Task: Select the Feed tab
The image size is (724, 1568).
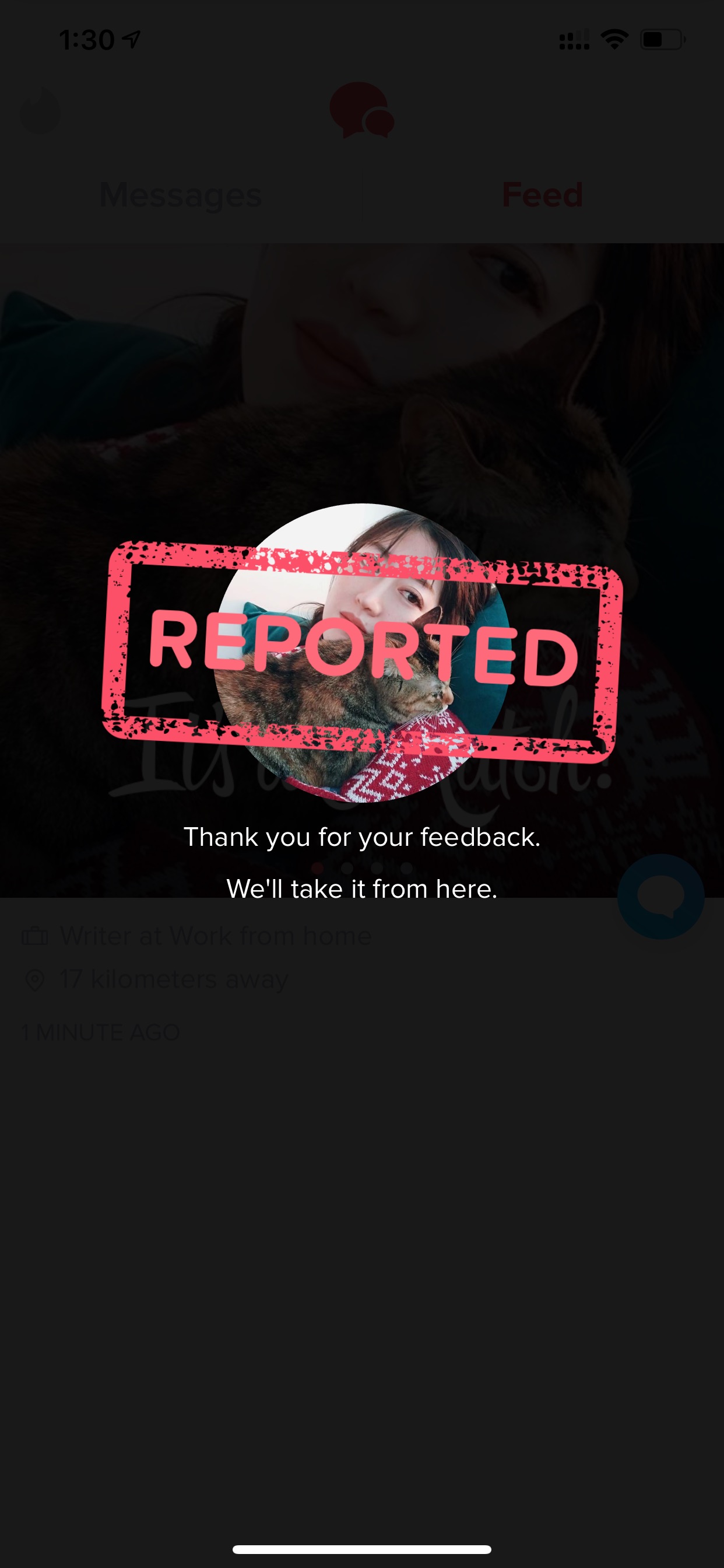Action: coord(542,195)
